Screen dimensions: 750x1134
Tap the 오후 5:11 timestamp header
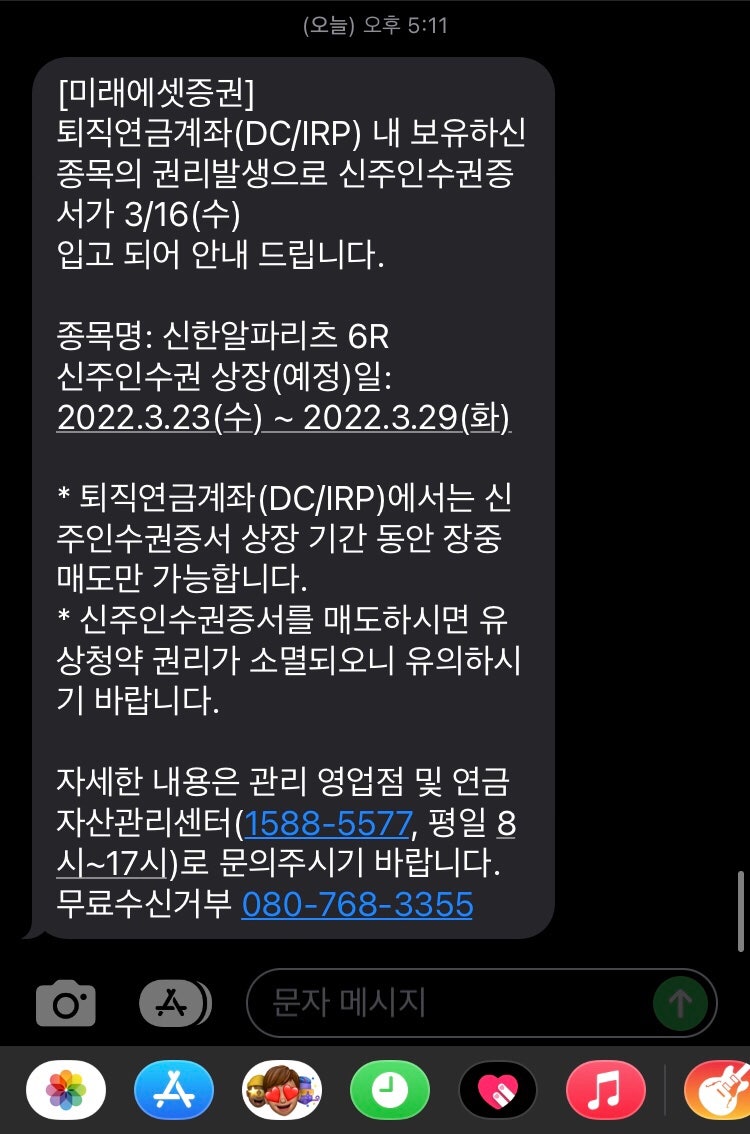point(374,25)
